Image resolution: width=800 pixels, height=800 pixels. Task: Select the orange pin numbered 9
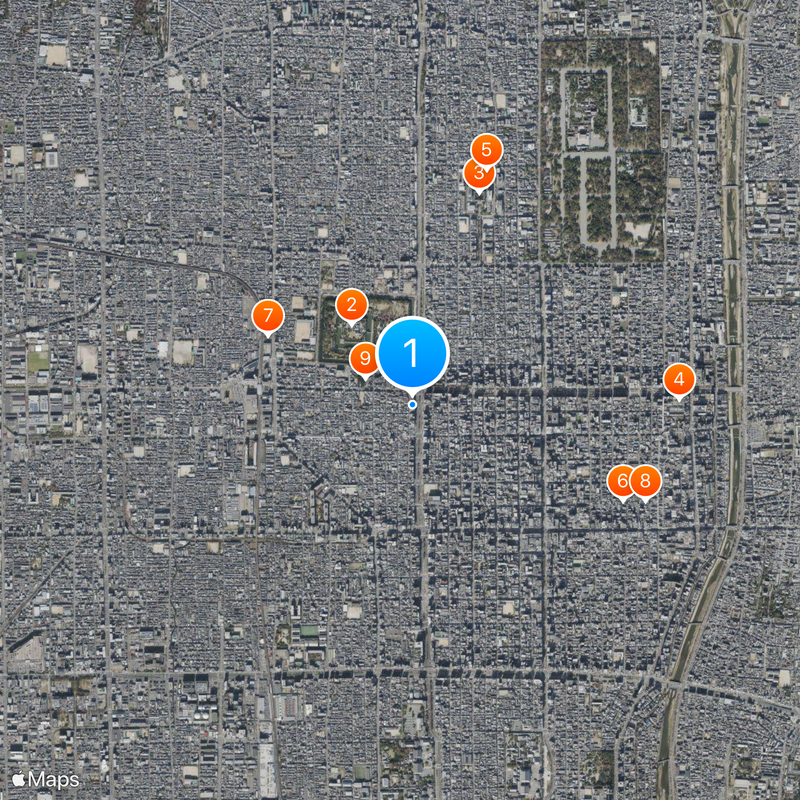click(x=364, y=358)
